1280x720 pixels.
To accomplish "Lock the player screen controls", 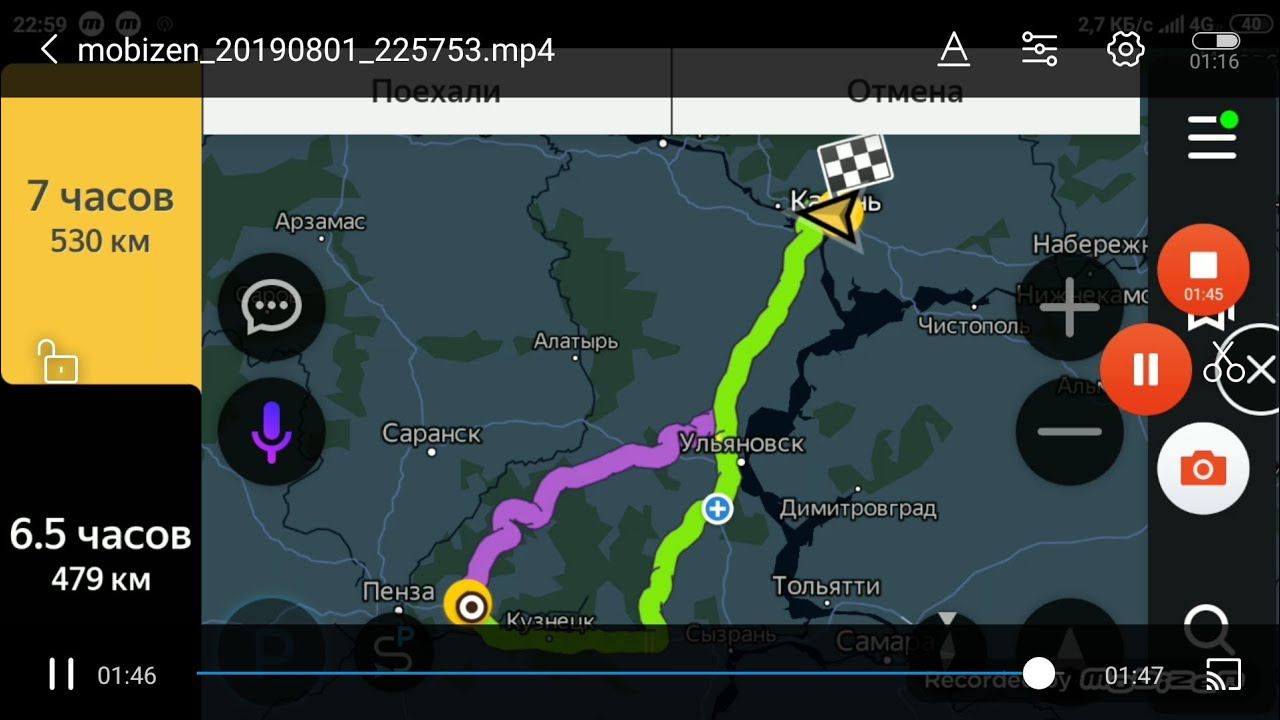I will [x=58, y=361].
